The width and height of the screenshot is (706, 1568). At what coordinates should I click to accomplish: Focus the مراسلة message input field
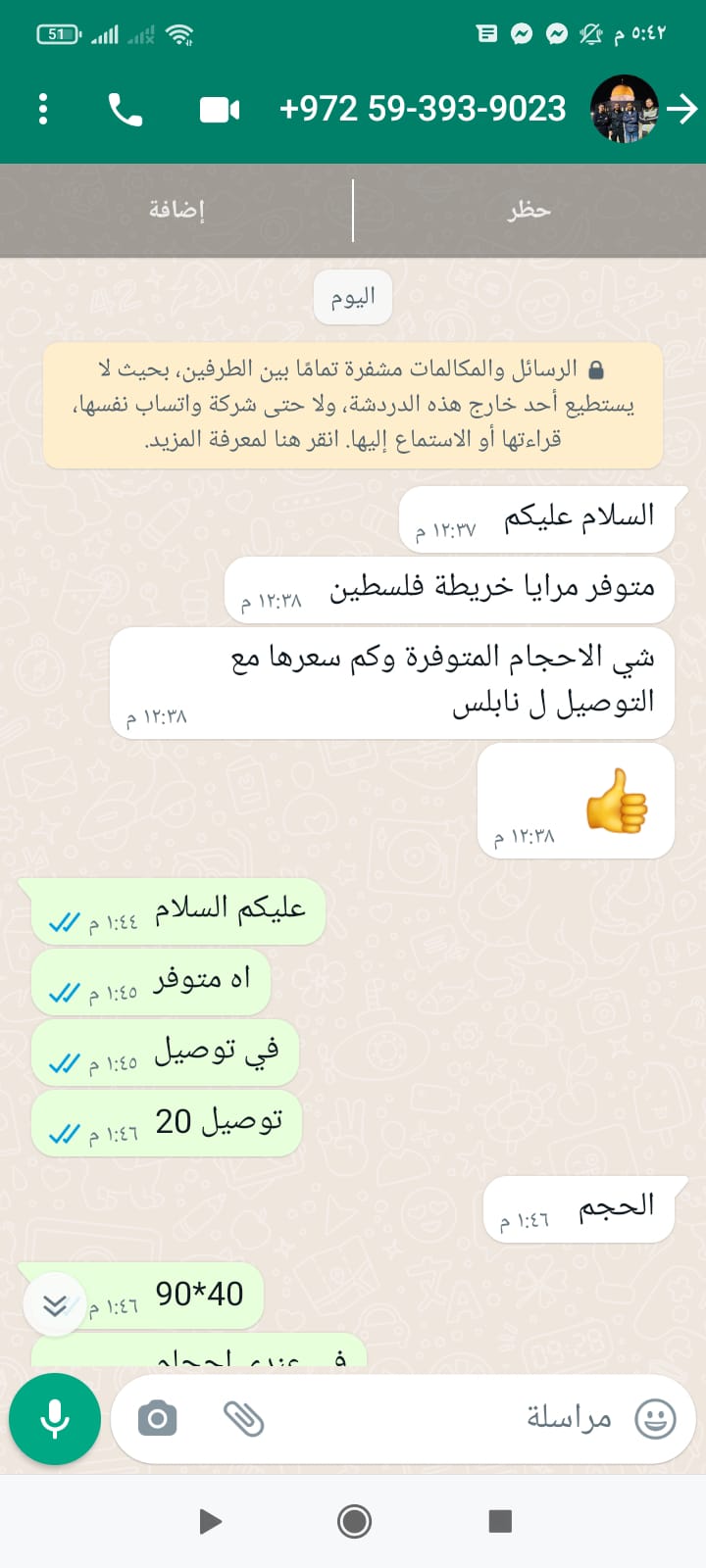[x=441, y=1418]
